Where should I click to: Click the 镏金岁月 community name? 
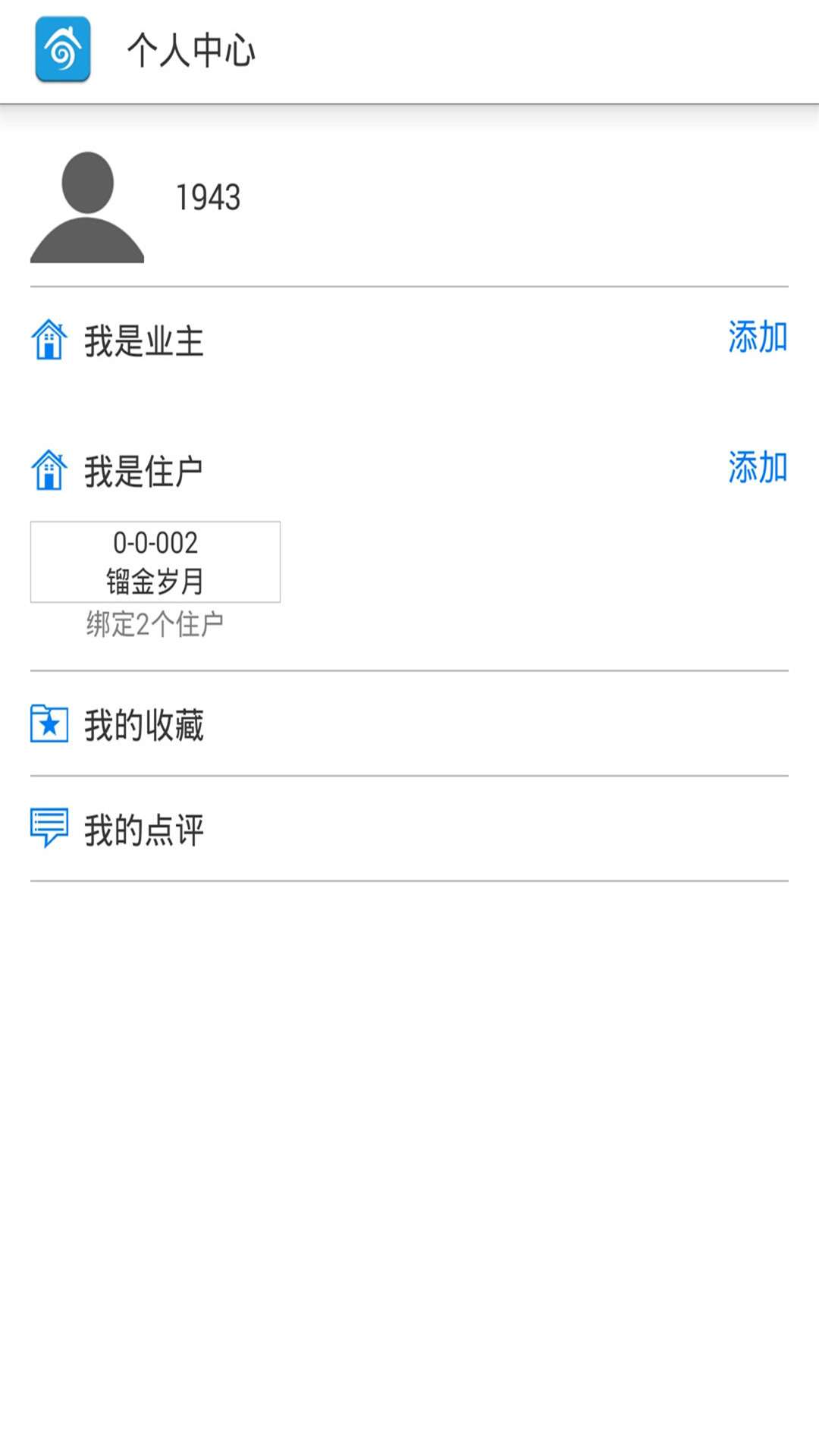point(155,580)
